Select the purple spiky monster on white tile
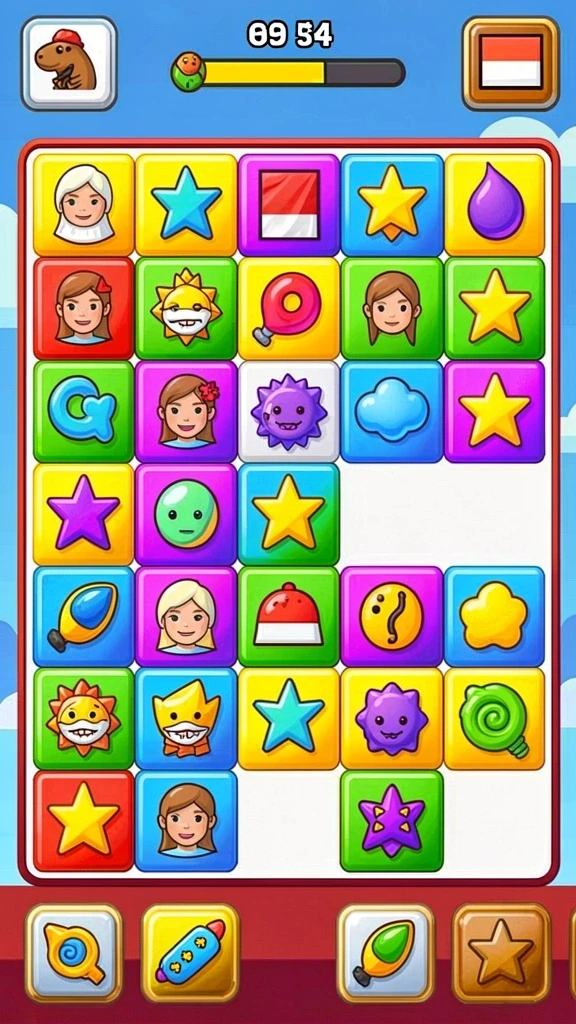The height and width of the screenshot is (1024, 576). point(289,411)
